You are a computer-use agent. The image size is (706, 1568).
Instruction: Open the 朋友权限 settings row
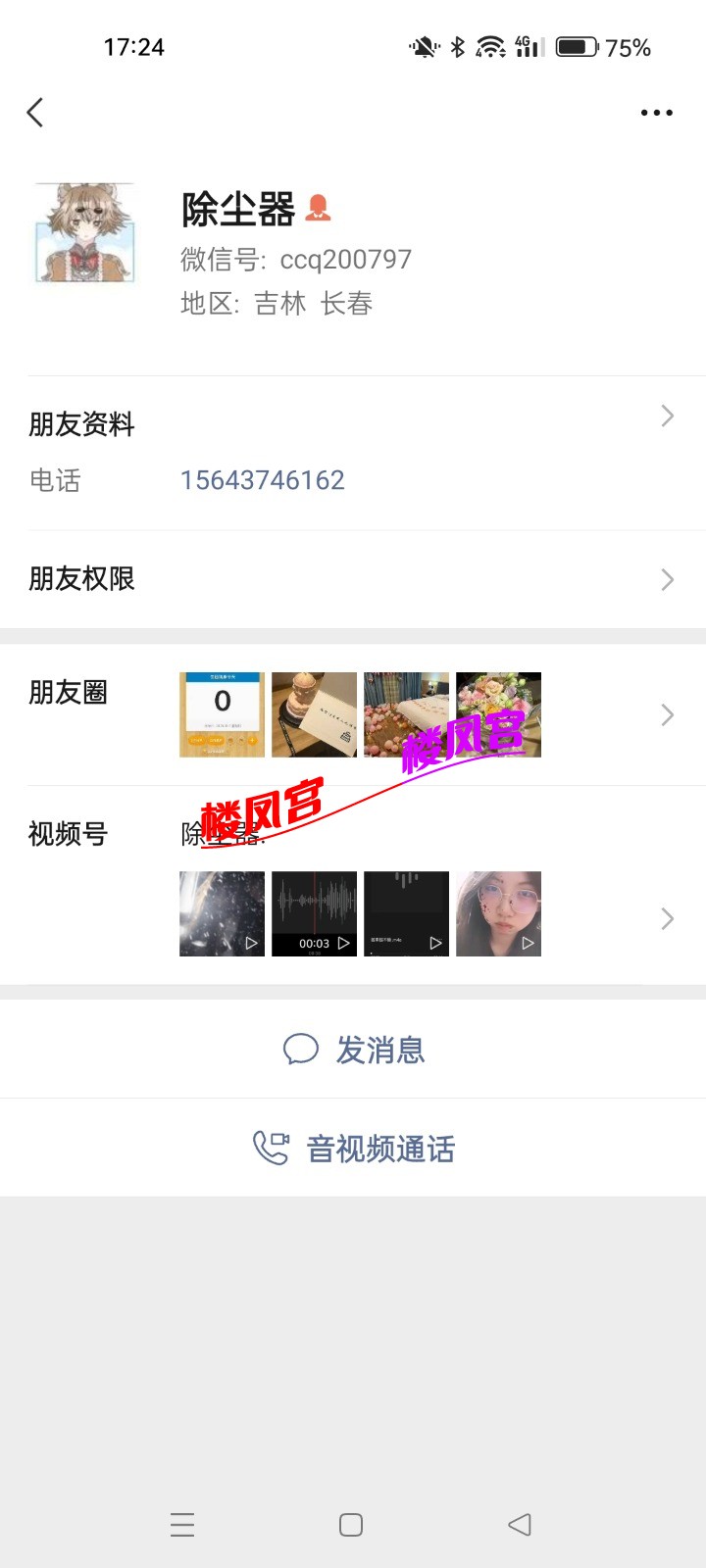point(353,579)
